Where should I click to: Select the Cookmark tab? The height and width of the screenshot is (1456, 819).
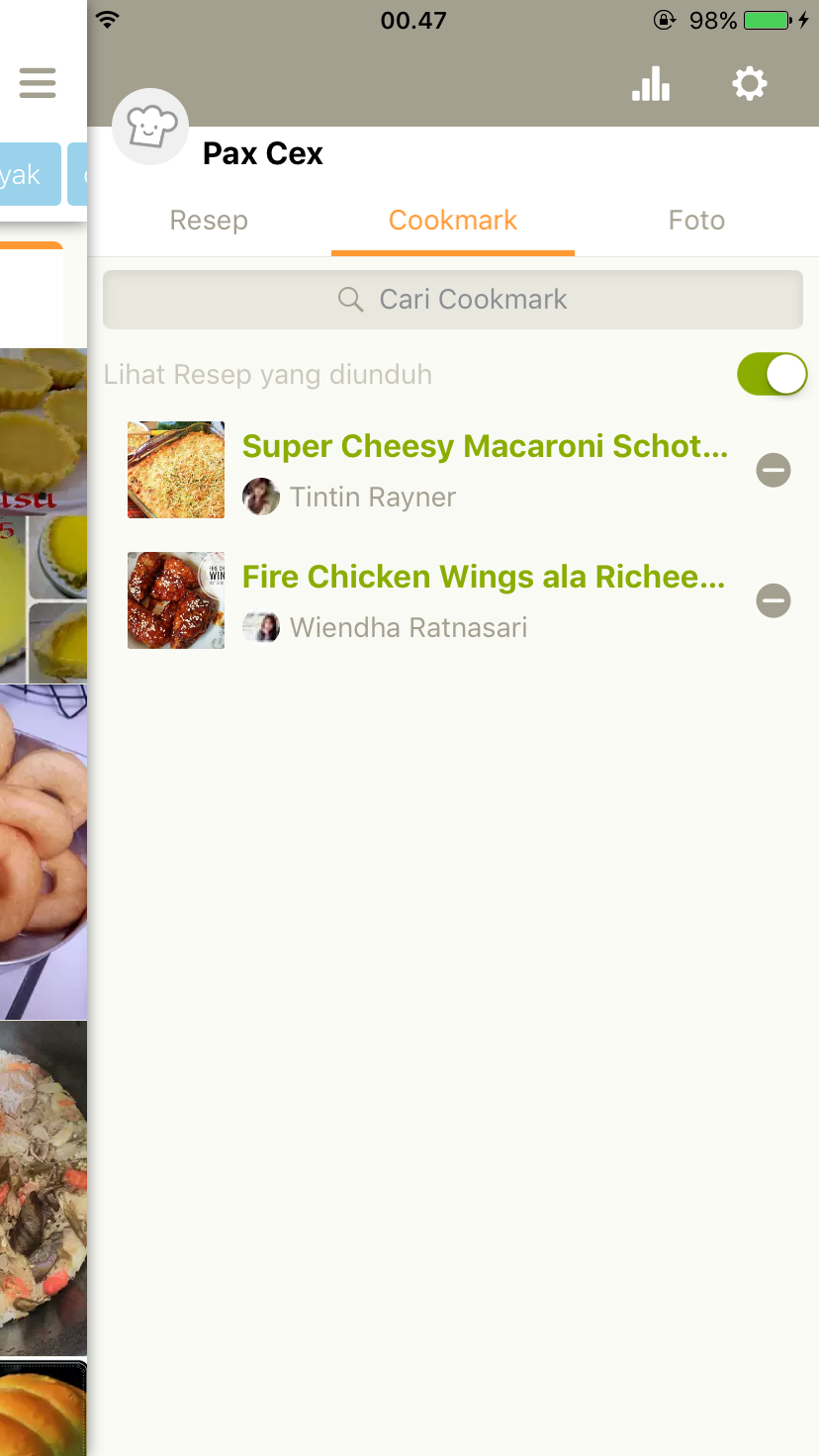(x=453, y=220)
